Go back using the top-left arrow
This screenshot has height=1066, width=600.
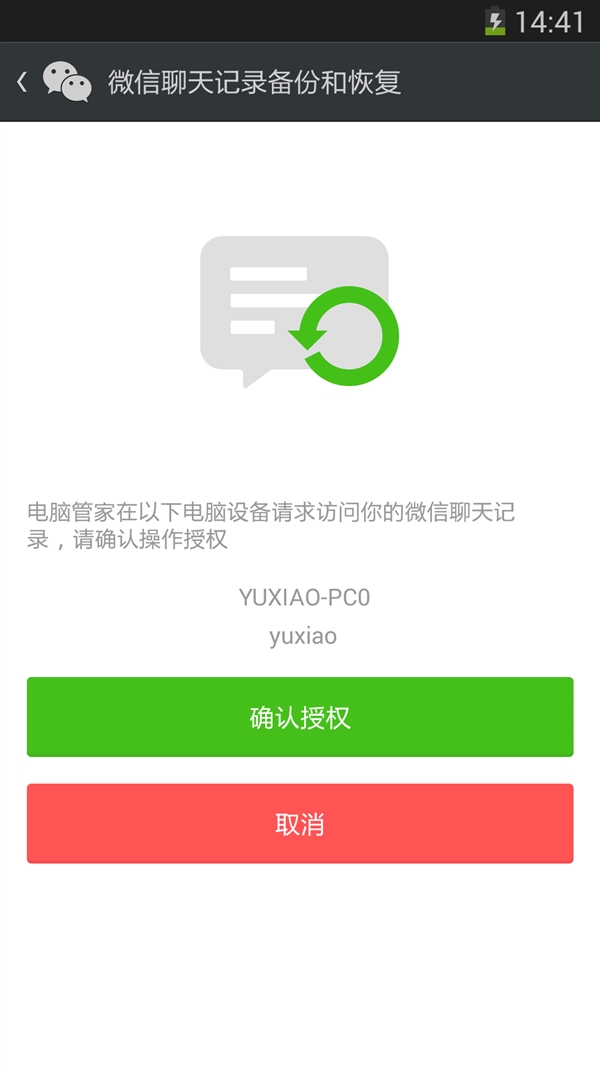22,82
